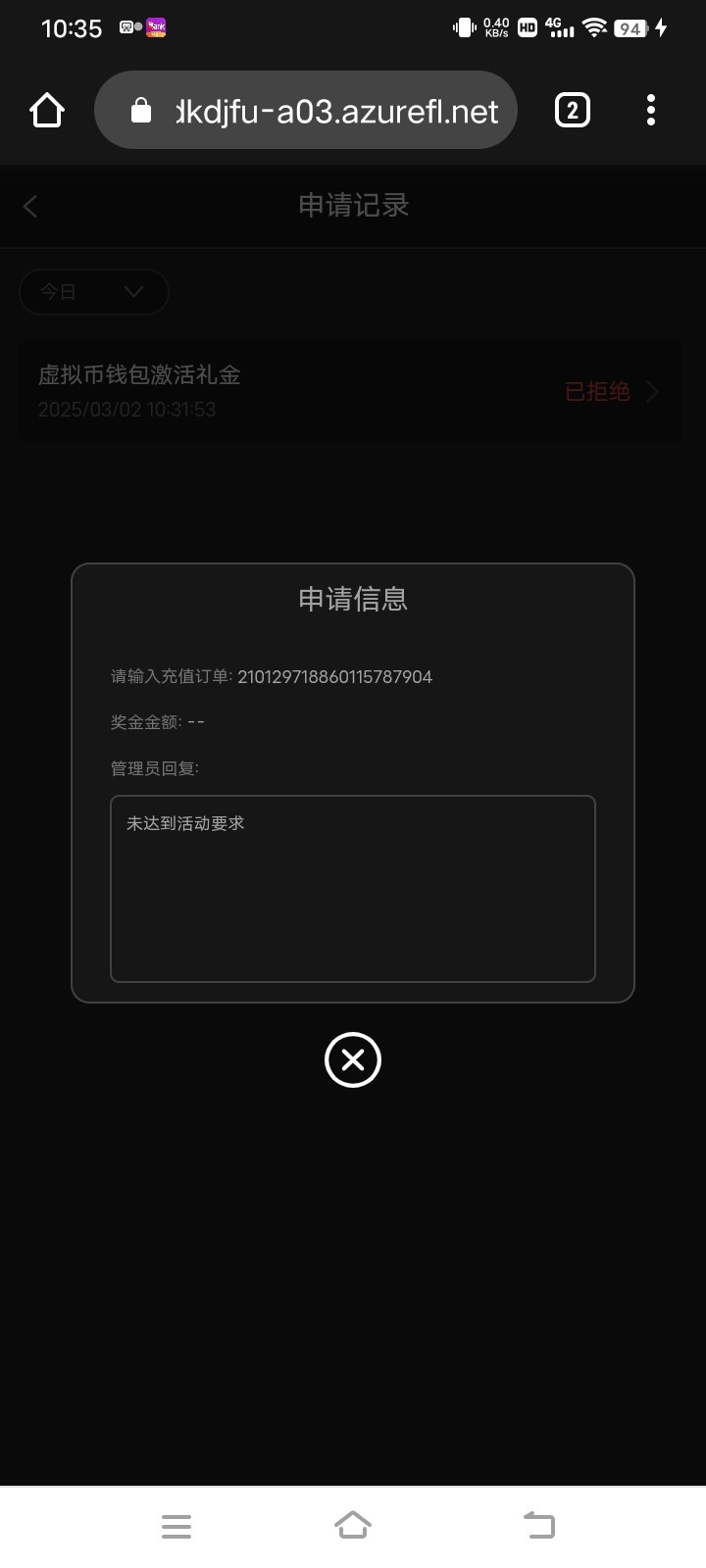Tap the 管理员回复 text box
The image size is (706, 1568).
coord(353,888)
